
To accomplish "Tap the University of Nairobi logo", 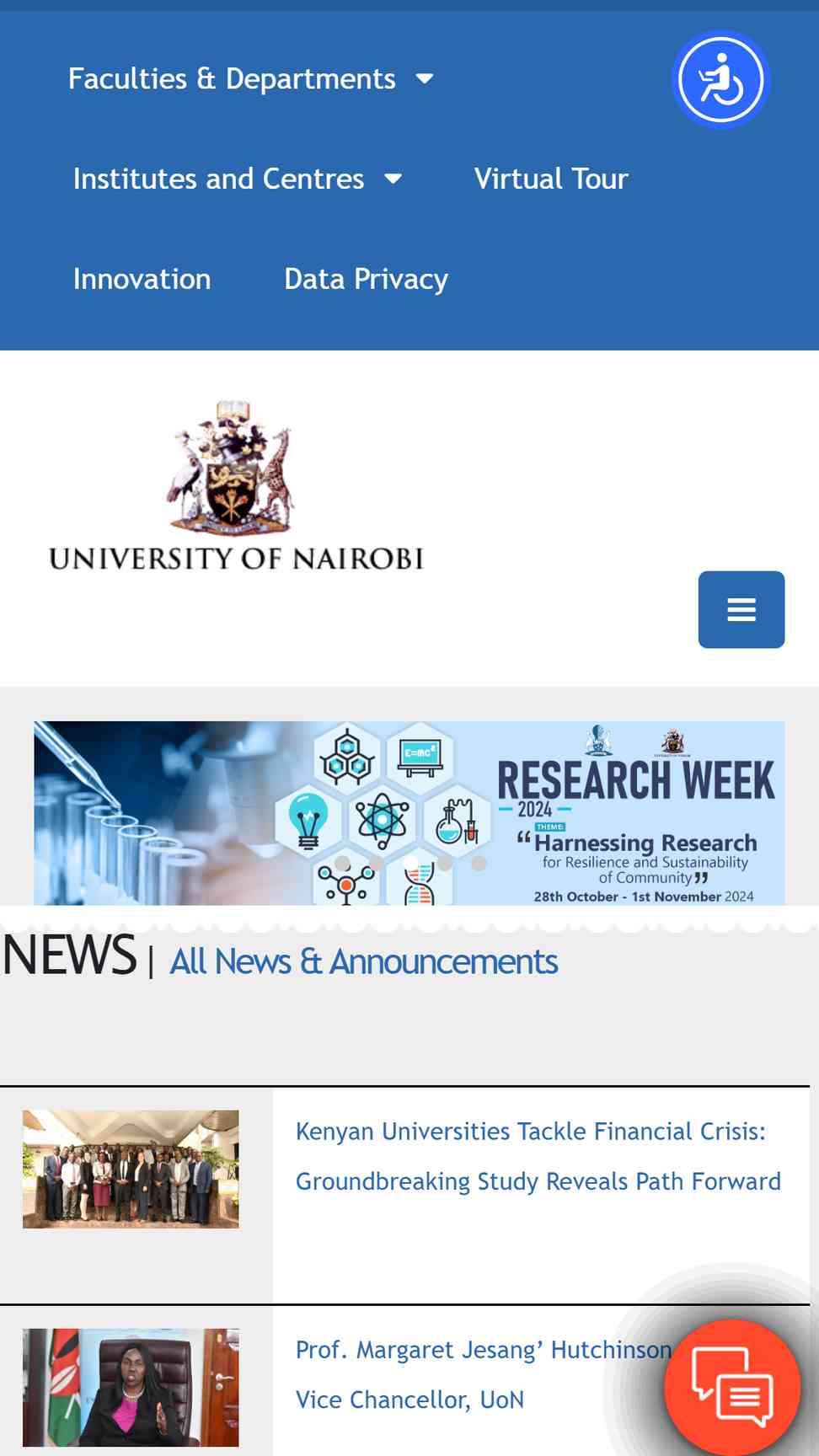I will (x=236, y=486).
